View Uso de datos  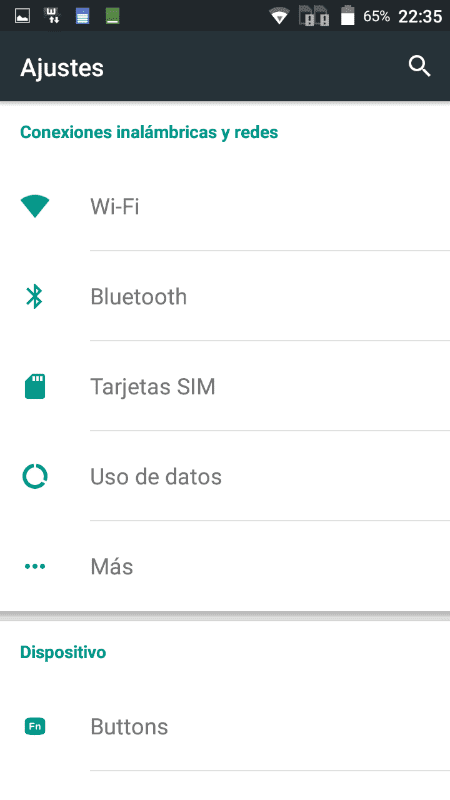coord(225,476)
